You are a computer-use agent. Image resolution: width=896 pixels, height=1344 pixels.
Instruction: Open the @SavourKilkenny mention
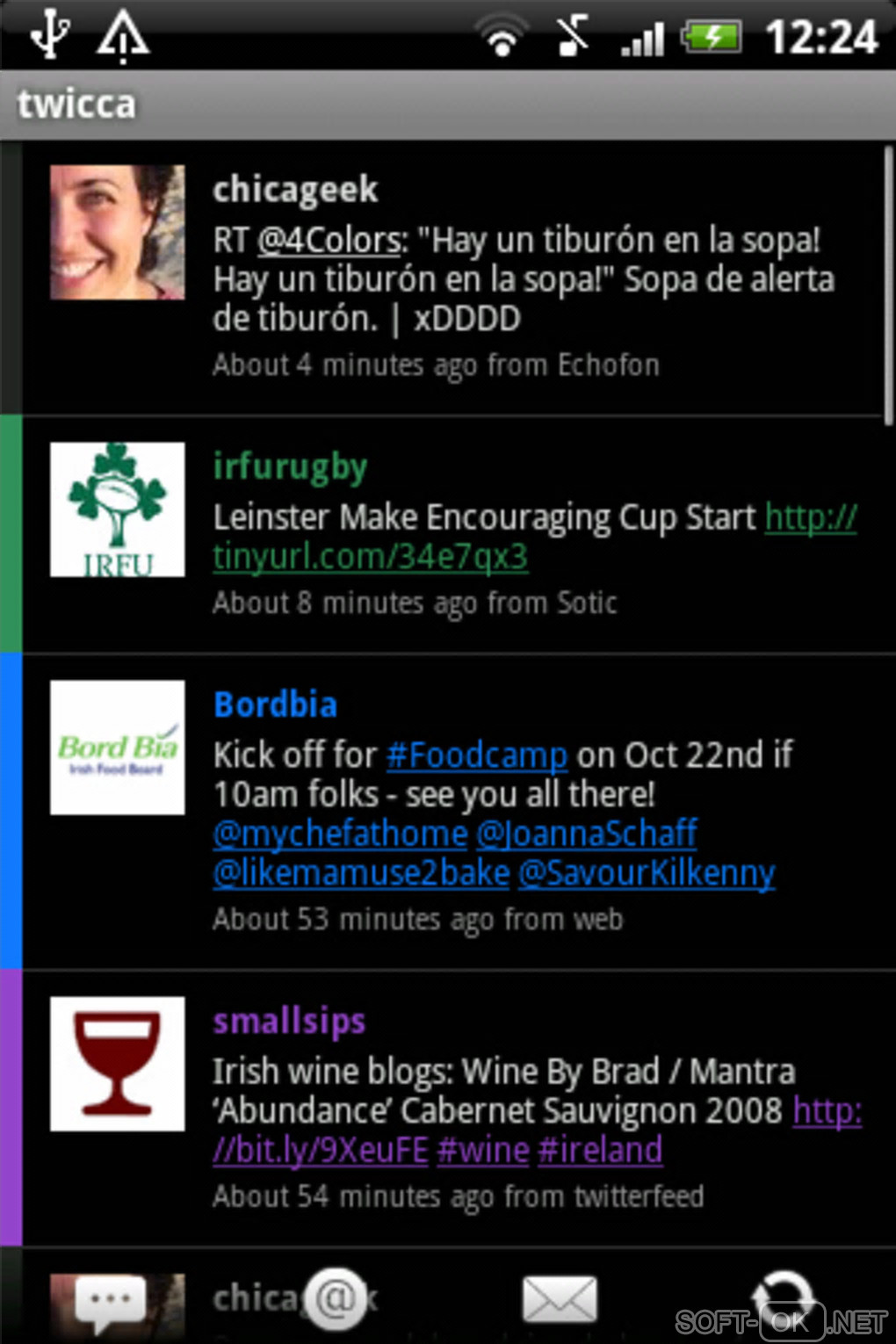click(647, 873)
